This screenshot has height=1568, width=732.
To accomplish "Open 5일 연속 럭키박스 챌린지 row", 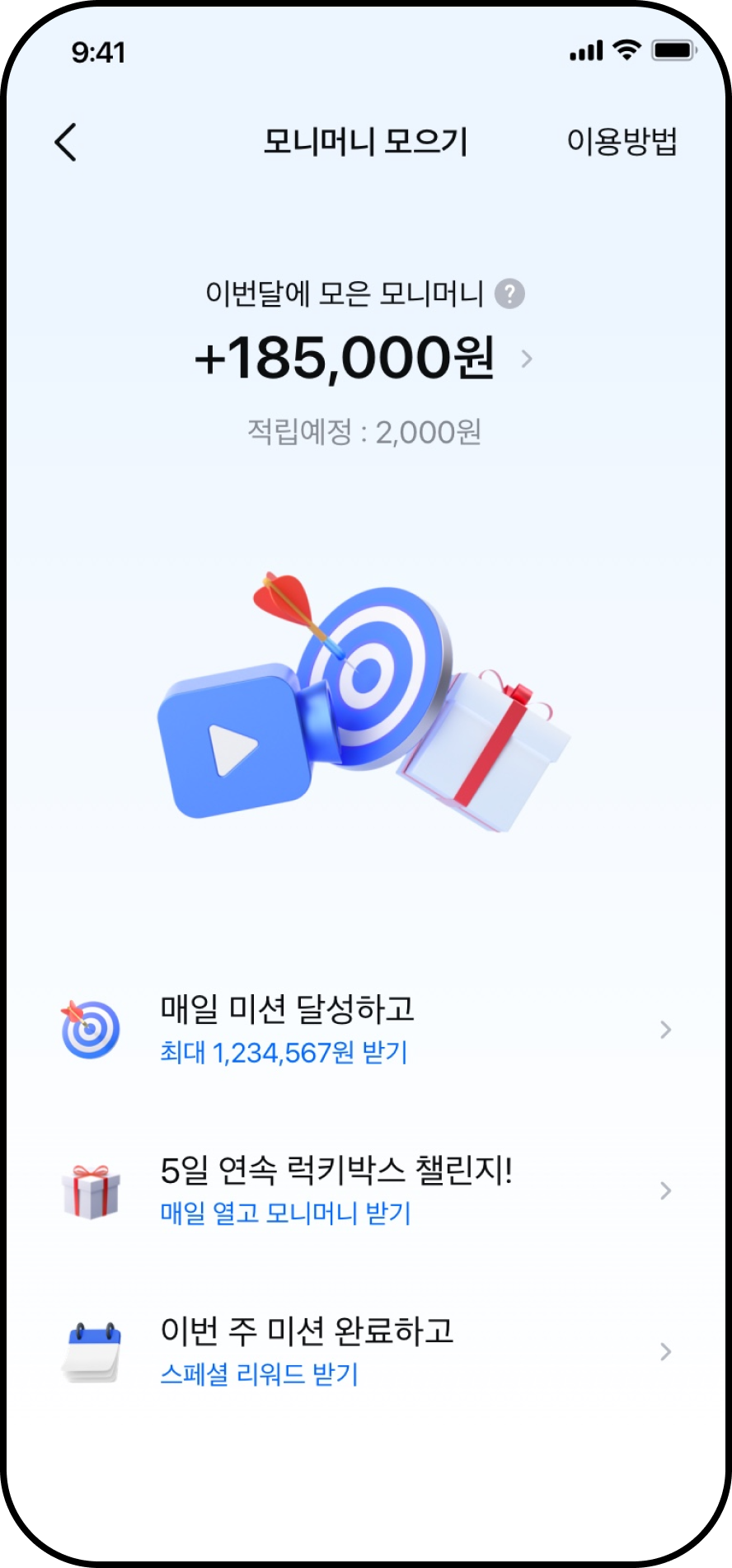I will [366, 1190].
